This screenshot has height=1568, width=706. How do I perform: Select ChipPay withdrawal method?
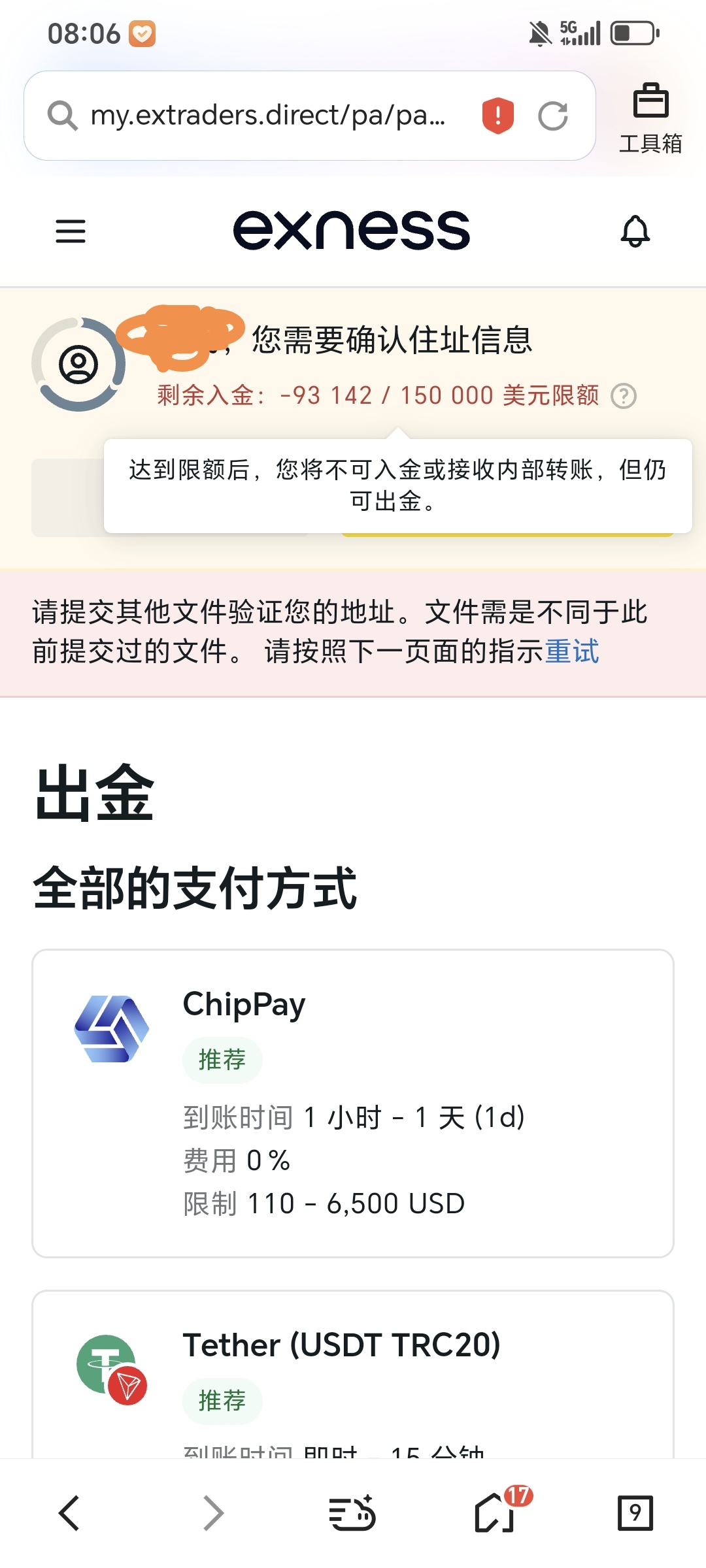[x=353, y=1103]
